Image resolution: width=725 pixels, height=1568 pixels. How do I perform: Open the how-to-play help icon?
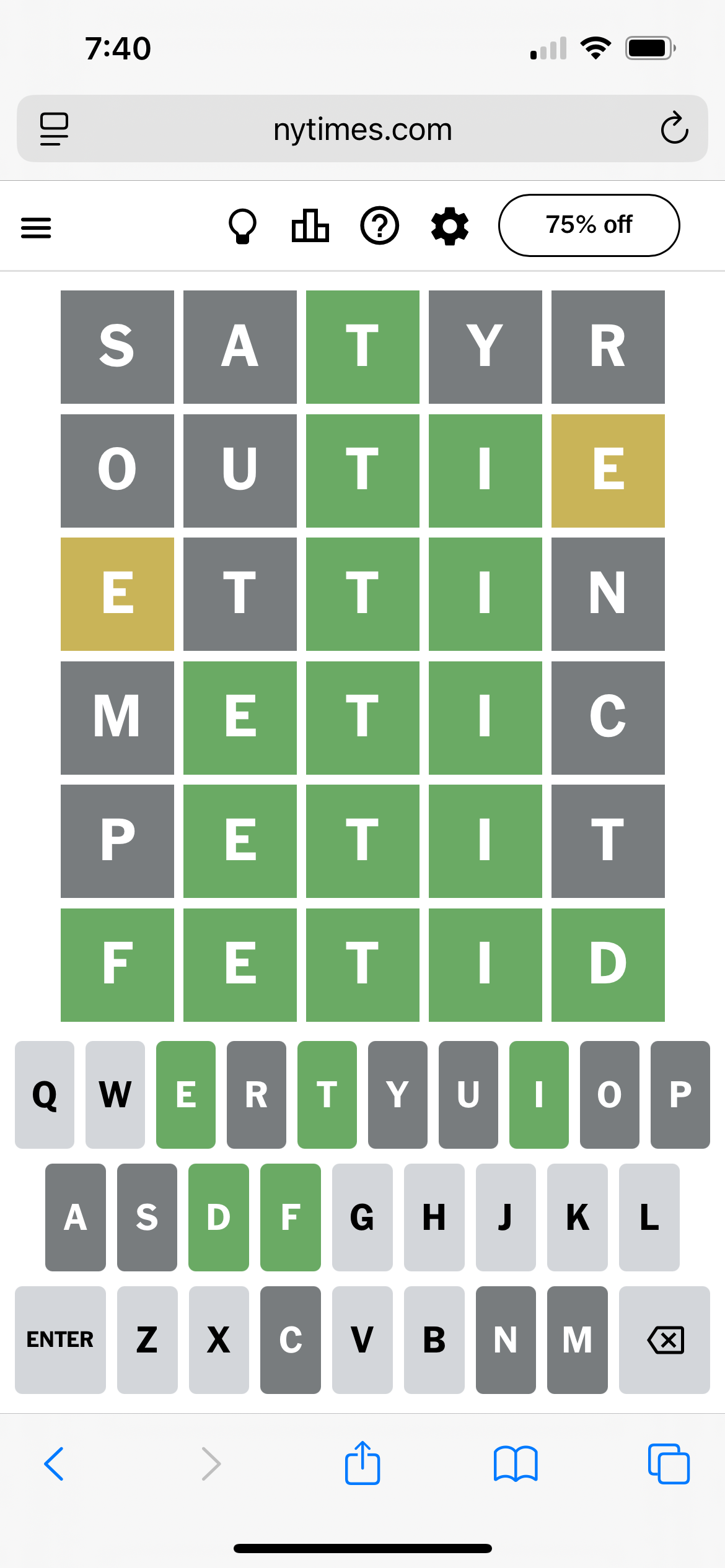(379, 225)
